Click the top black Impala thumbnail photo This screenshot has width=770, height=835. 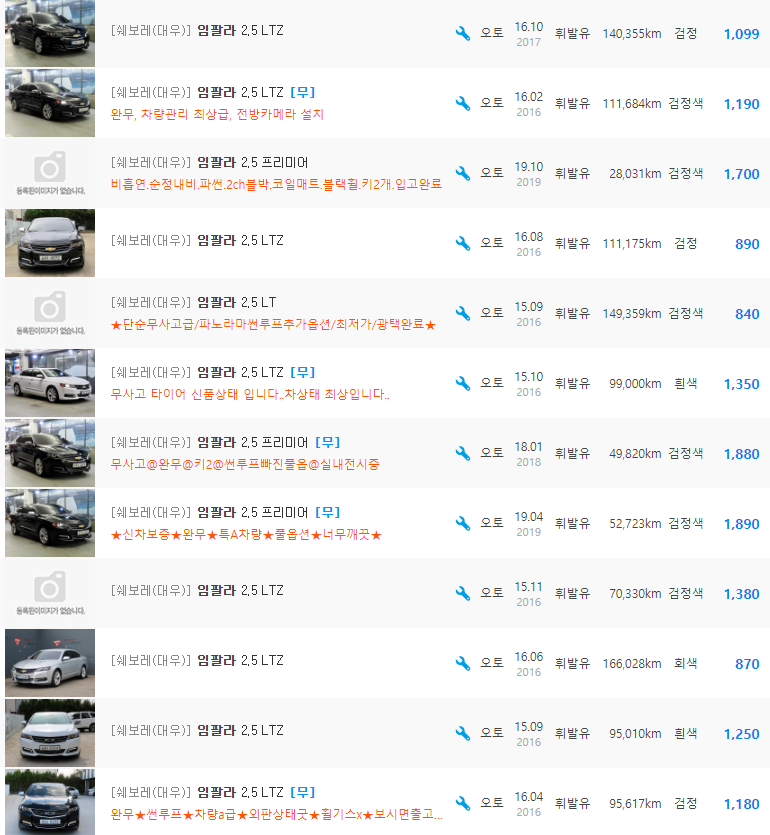[49, 33]
